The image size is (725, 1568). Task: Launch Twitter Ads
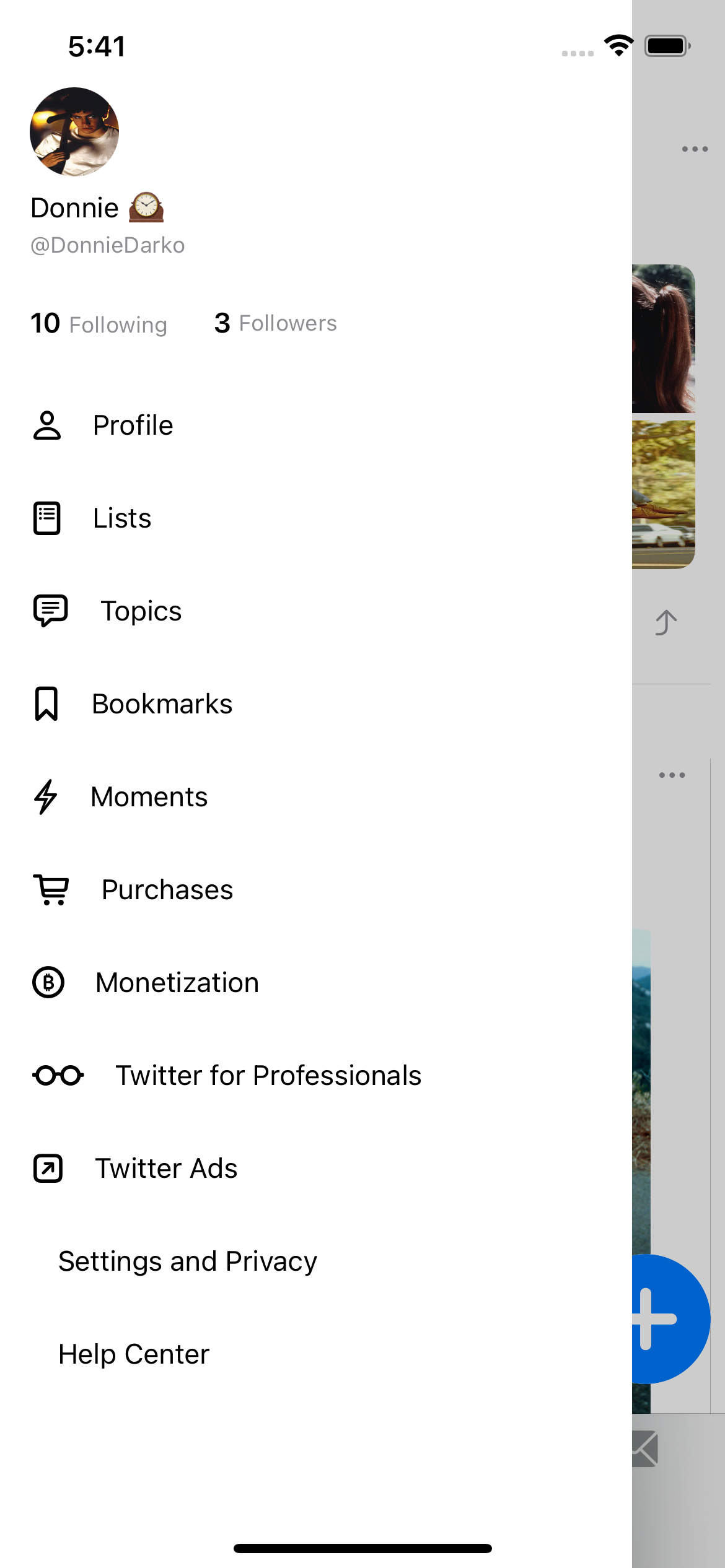tap(166, 1169)
